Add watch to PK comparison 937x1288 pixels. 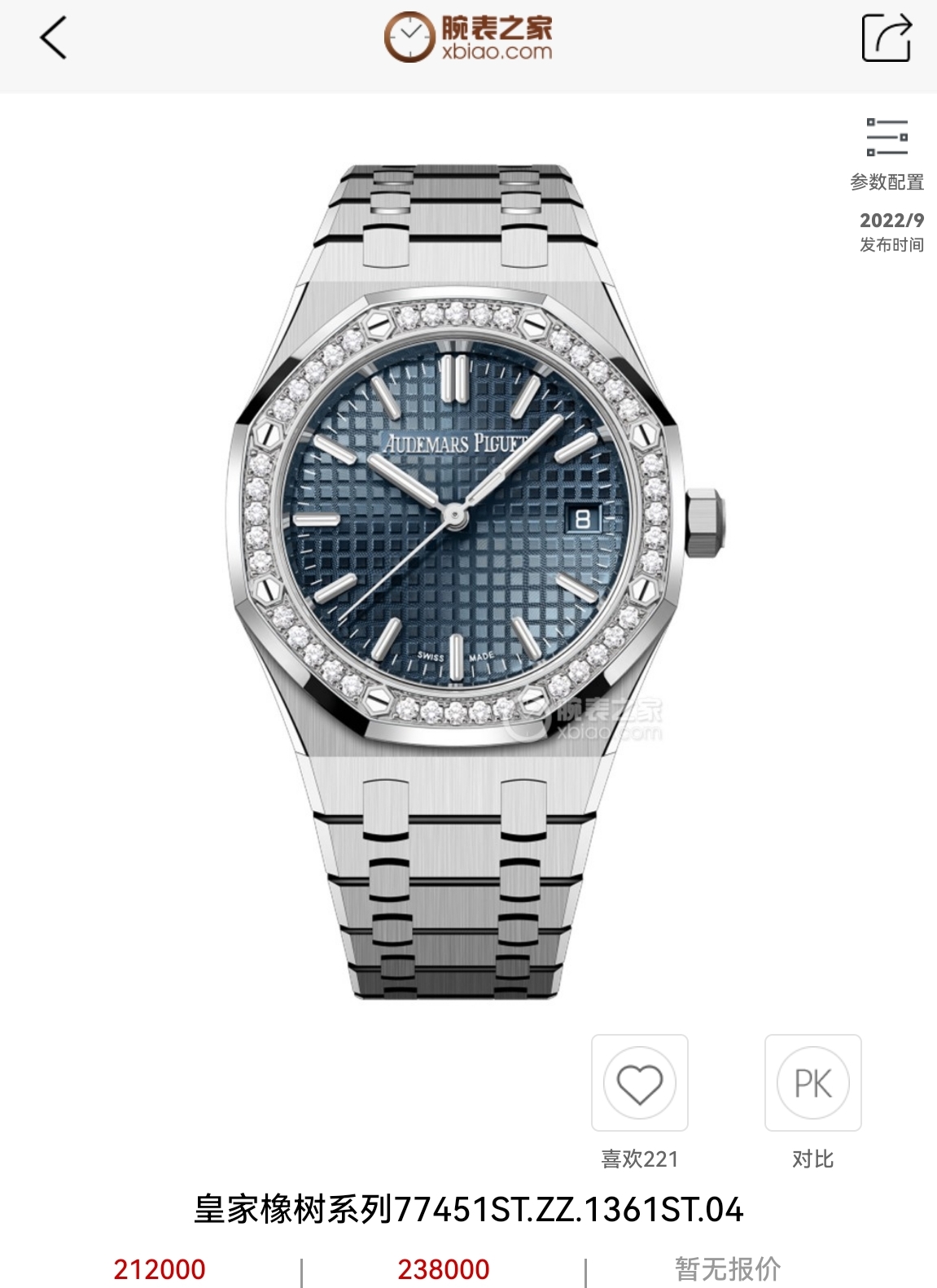pyautogui.click(x=812, y=1084)
